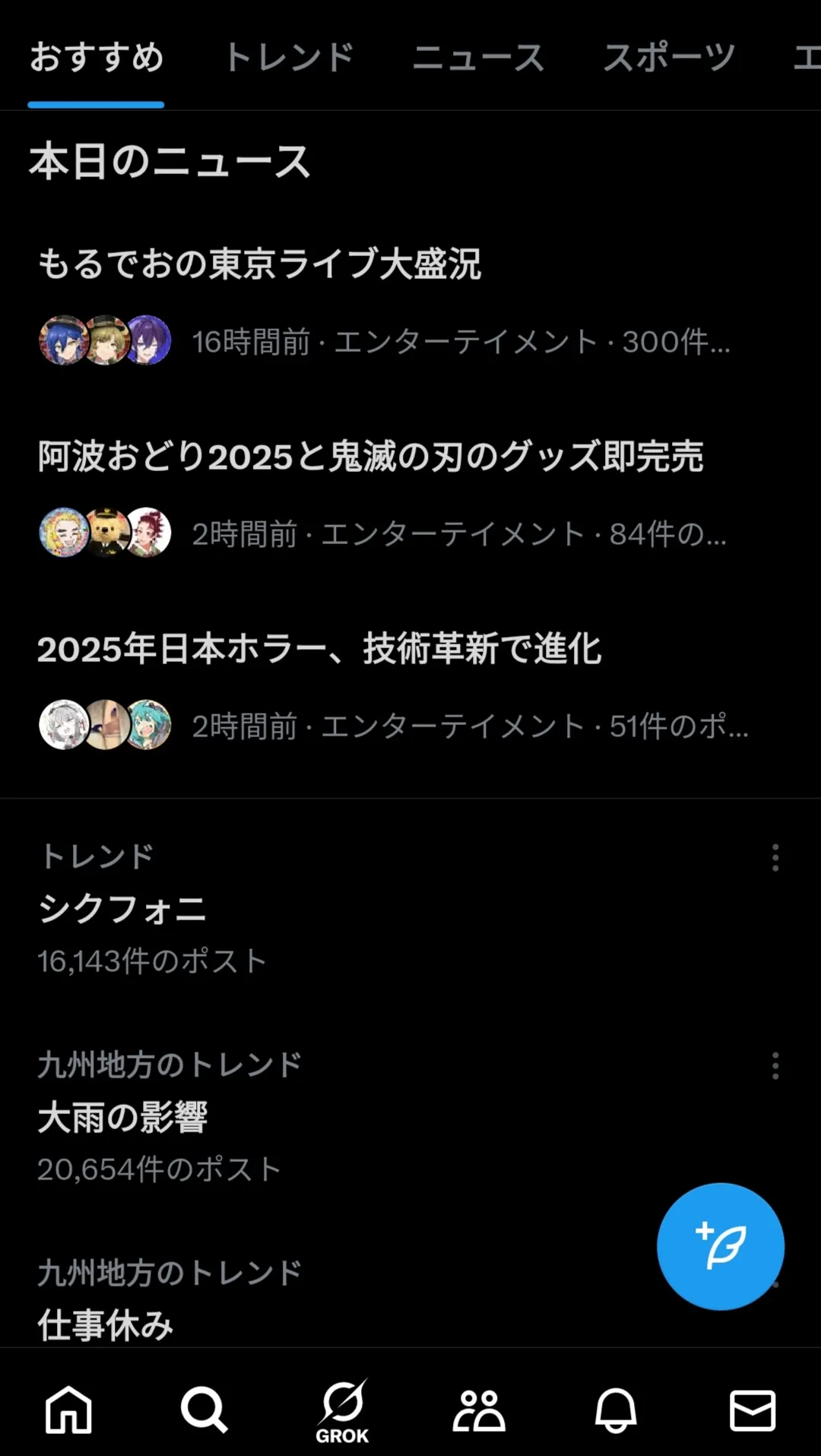The image size is (821, 1456).
Task: Select the おすすめ tab
Action: [x=97, y=58]
